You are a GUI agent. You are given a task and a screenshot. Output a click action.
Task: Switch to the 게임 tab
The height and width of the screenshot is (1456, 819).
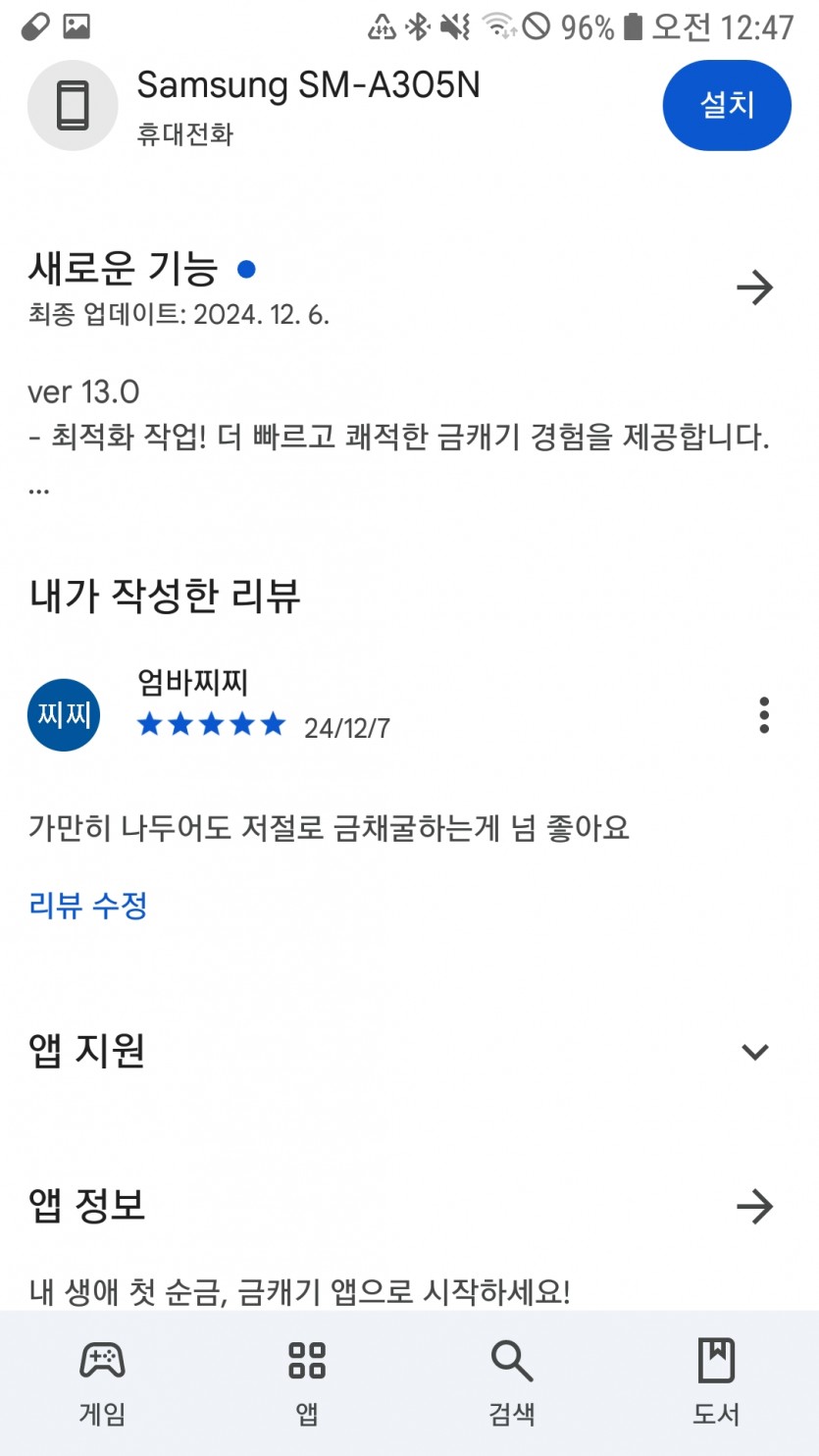pyautogui.click(x=102, y=1382)
